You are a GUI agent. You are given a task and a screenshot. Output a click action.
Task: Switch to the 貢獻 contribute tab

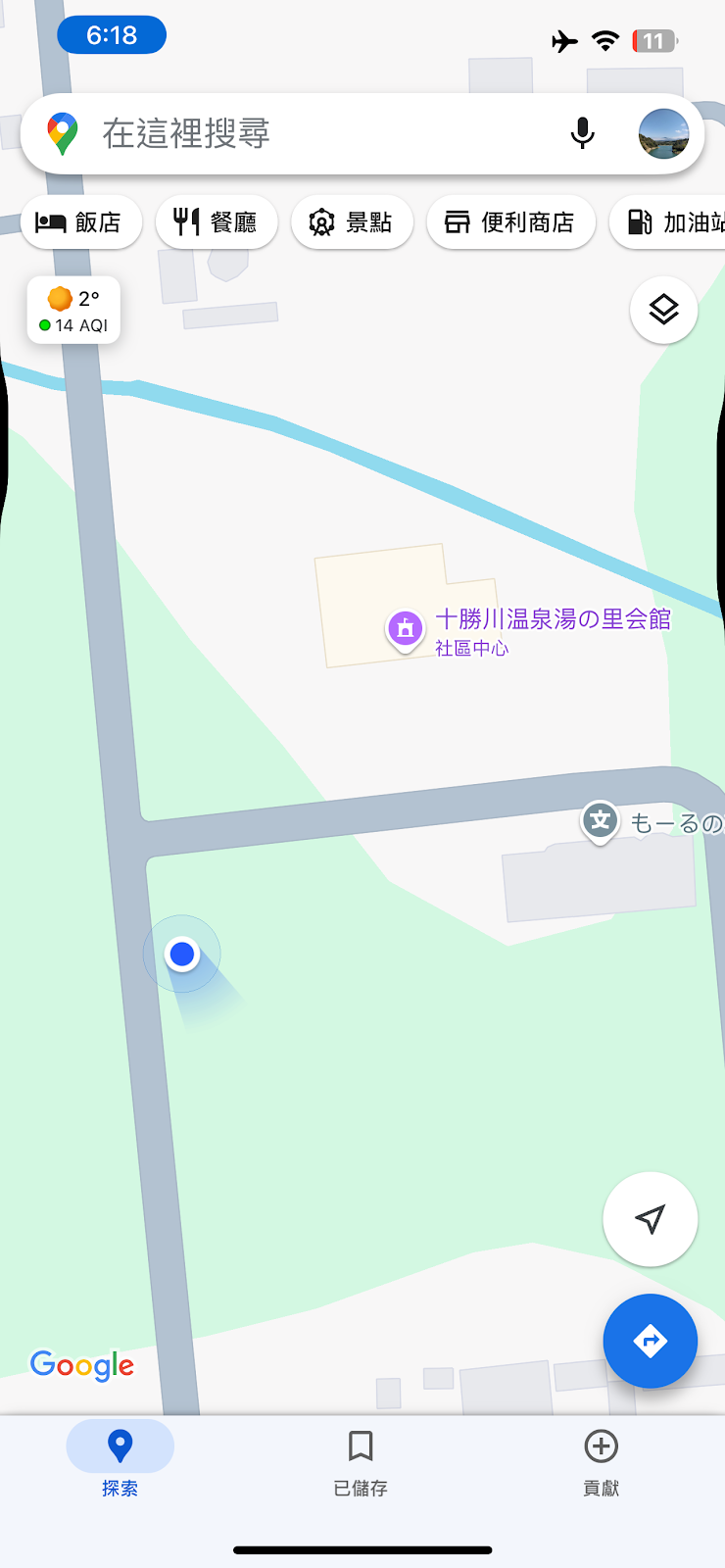pyautogui.click(x=601, y=1460)
